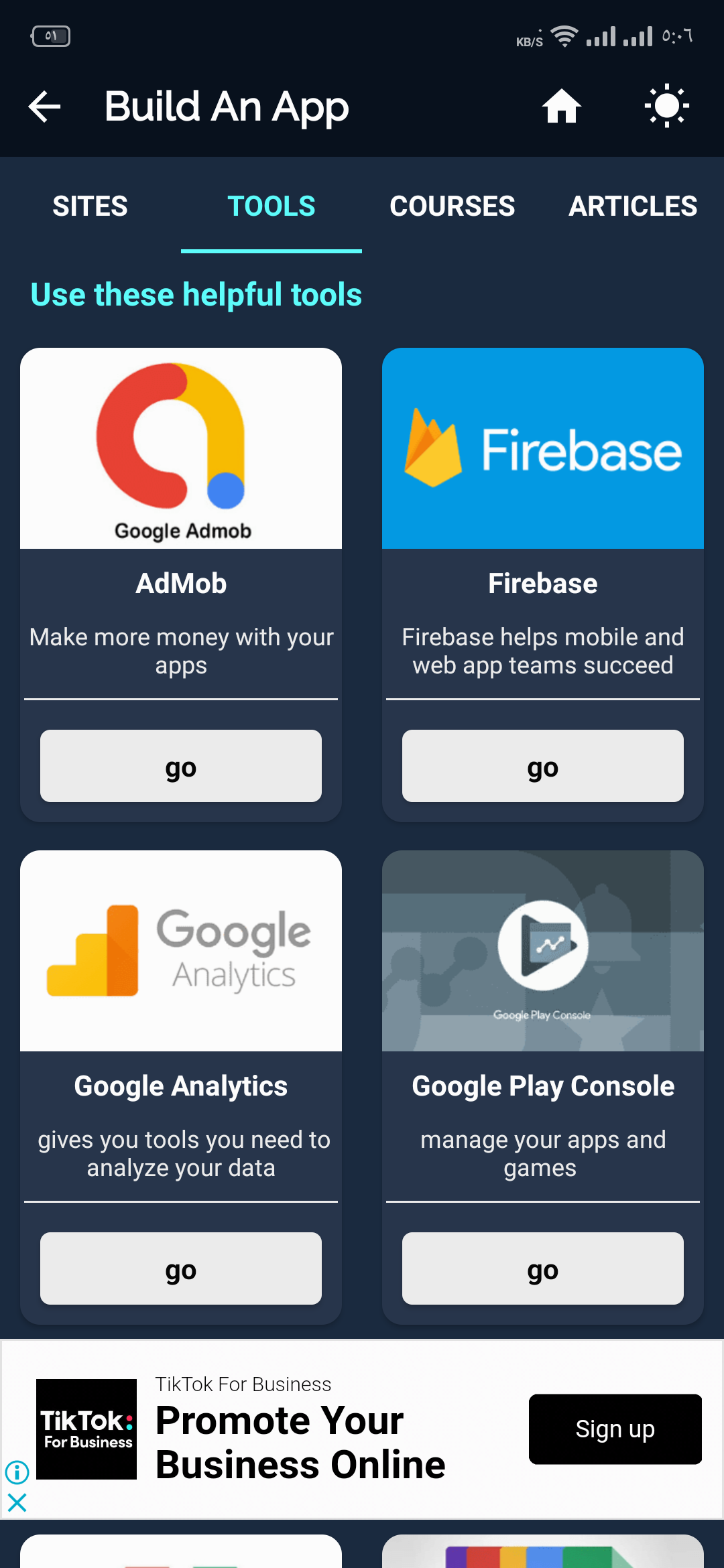
Task: Open the Google Analytics card image
Action: [x=181, y=951]
